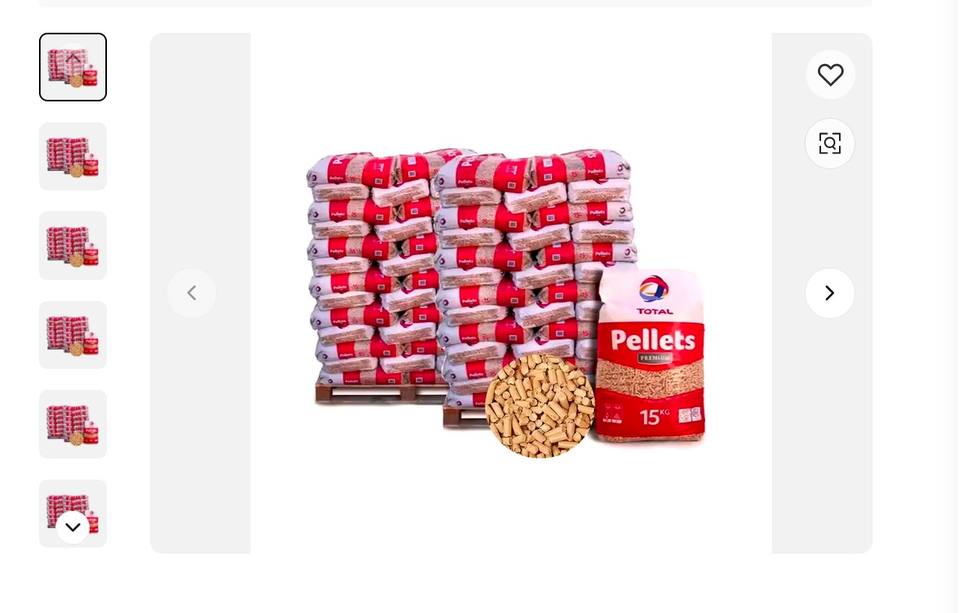Select the fifth product thumbnail
The image size is (960, 613).
tap(73, 424)
